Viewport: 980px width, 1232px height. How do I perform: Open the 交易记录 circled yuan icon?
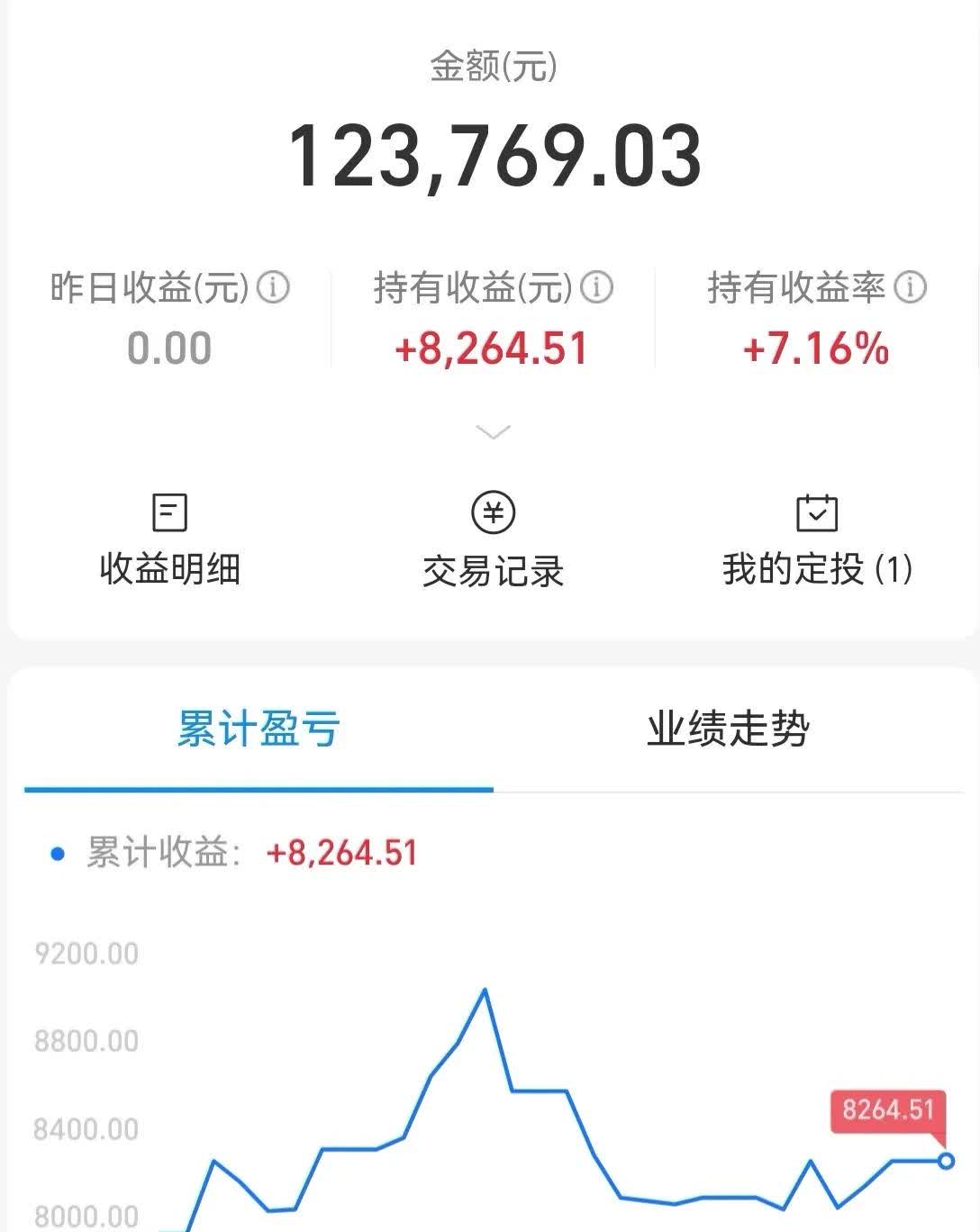(491, 512)
